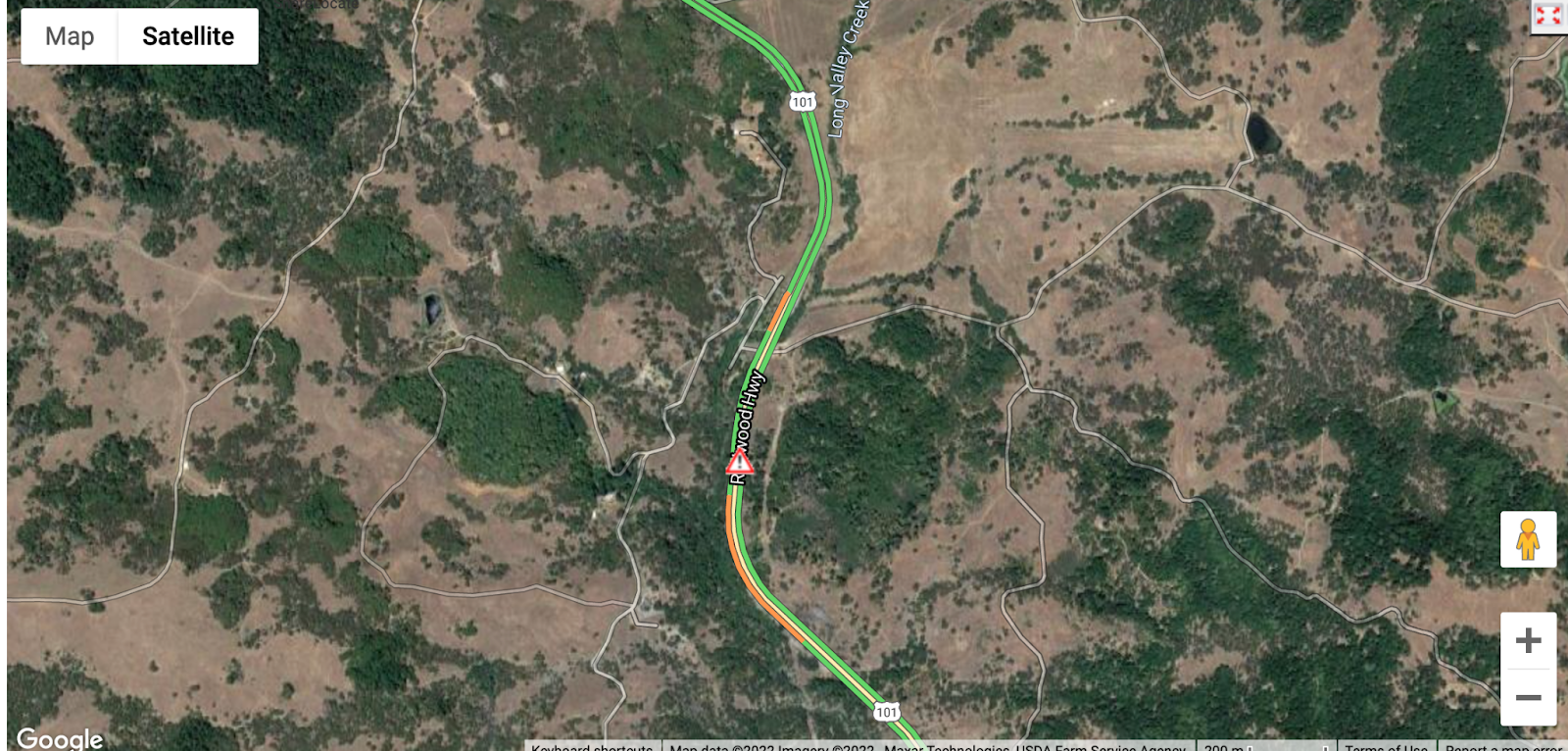Zoom in on the map
This screenshot has height=751, width=1568.
point(1528,641)
